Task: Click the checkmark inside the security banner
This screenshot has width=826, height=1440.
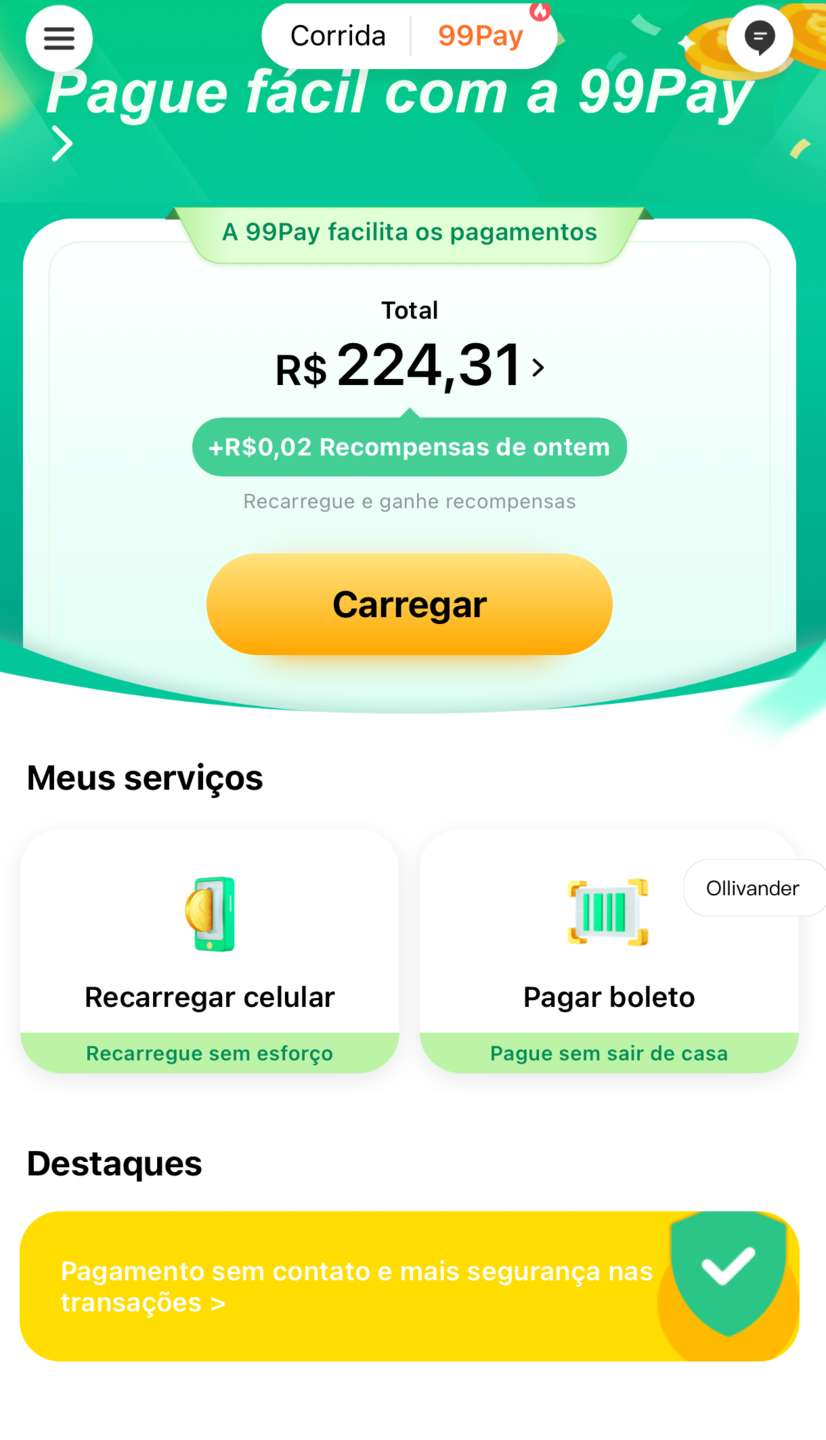Action: 727,1267
